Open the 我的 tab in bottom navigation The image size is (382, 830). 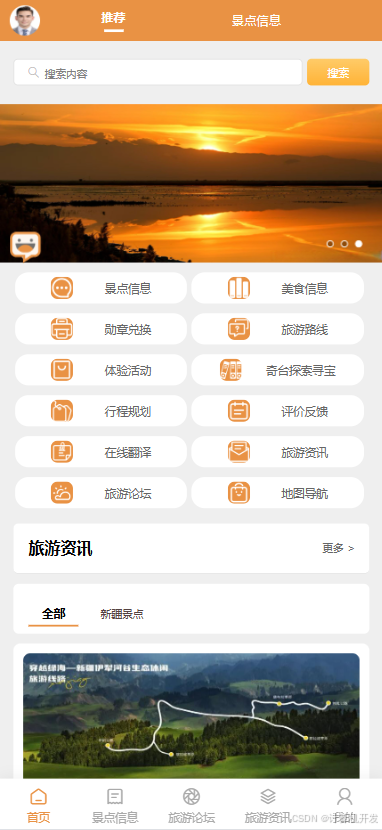[x=344, y=805]
